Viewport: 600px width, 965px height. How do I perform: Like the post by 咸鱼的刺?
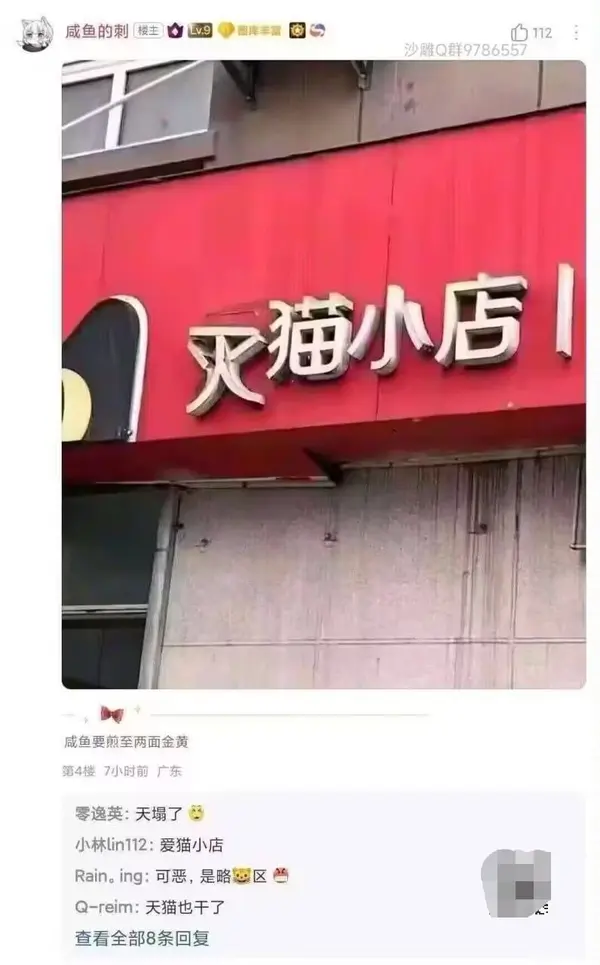519,32
